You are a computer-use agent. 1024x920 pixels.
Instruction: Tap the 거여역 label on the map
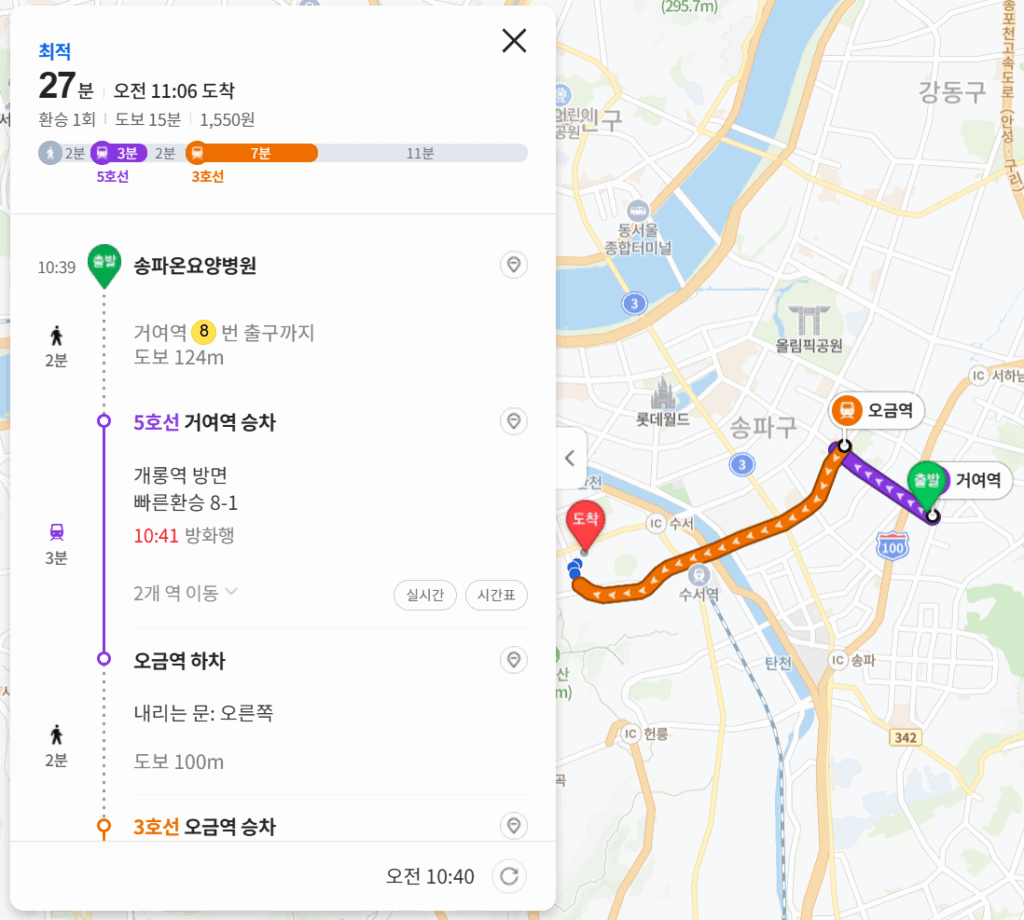pos(977,481)
